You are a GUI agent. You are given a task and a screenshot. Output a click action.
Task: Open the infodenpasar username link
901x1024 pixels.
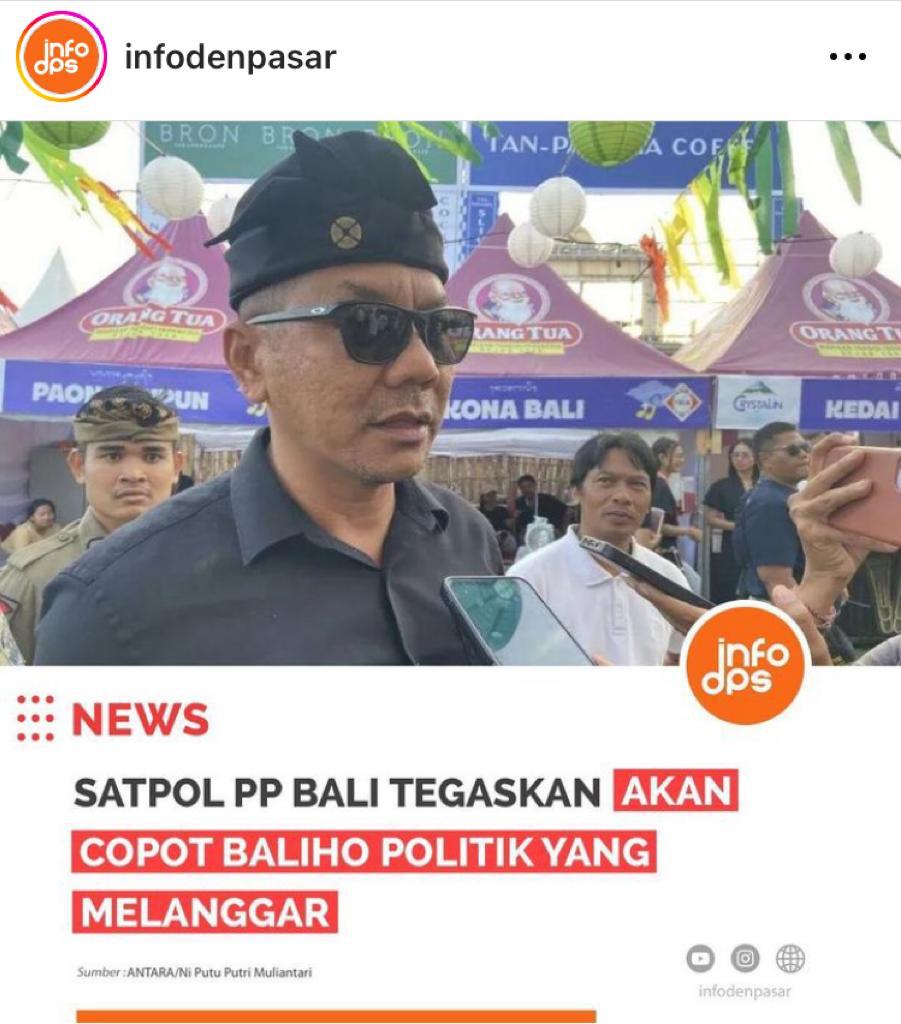[x=229, y=58]
